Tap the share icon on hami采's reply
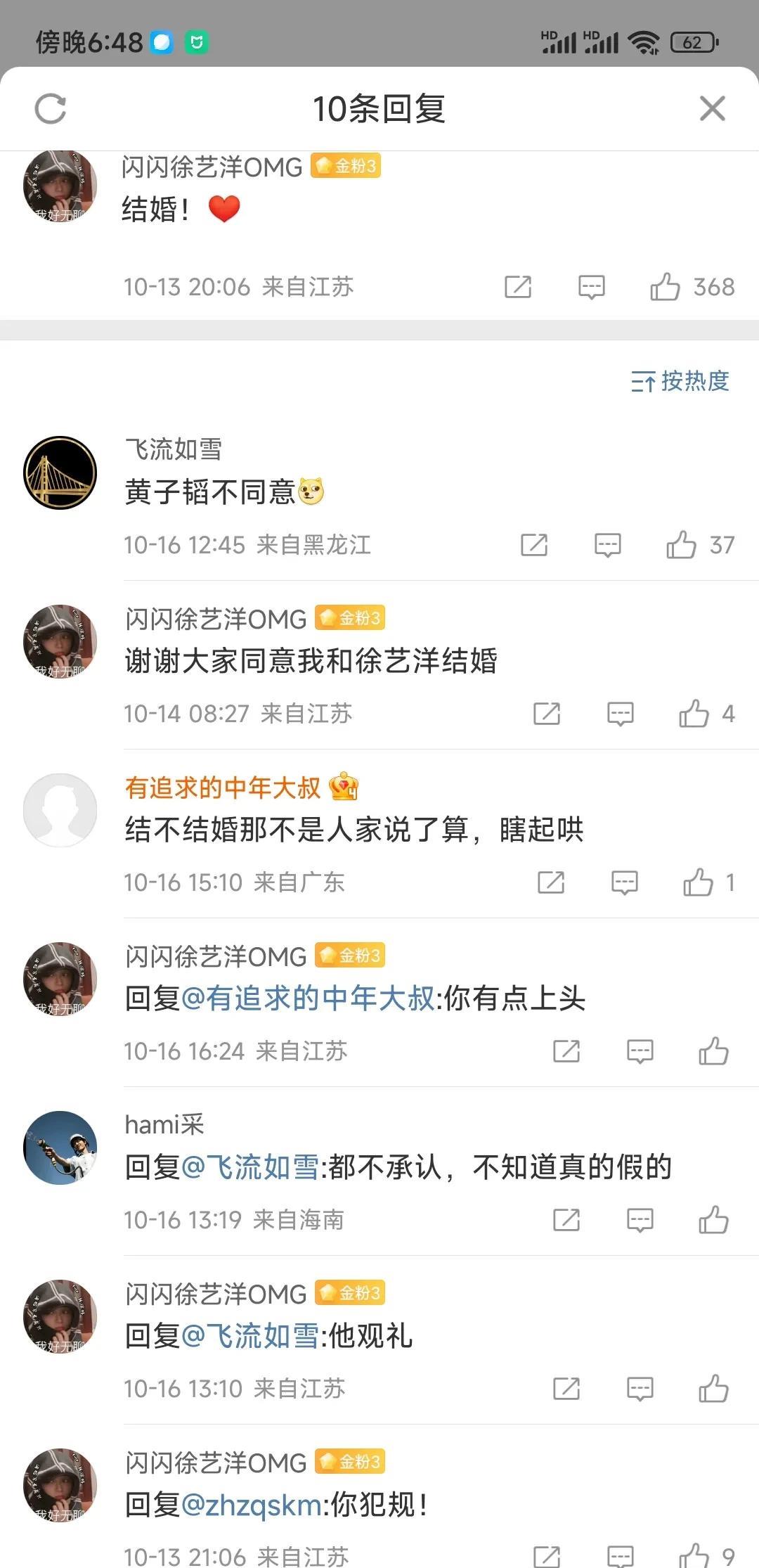759x1568 pixels. (566, 1220)
